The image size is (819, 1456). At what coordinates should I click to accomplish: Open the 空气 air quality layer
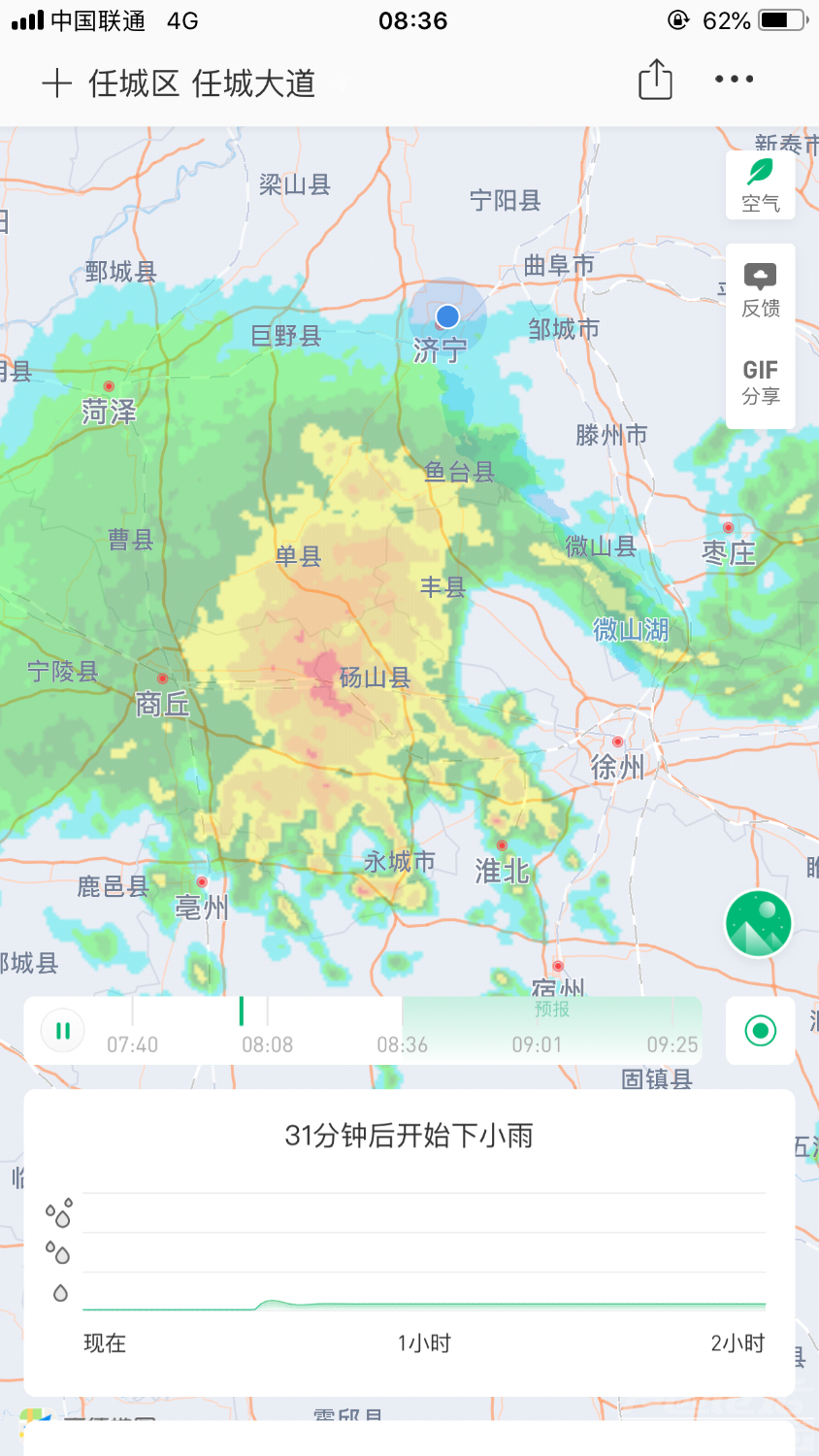tap(760, 185)
